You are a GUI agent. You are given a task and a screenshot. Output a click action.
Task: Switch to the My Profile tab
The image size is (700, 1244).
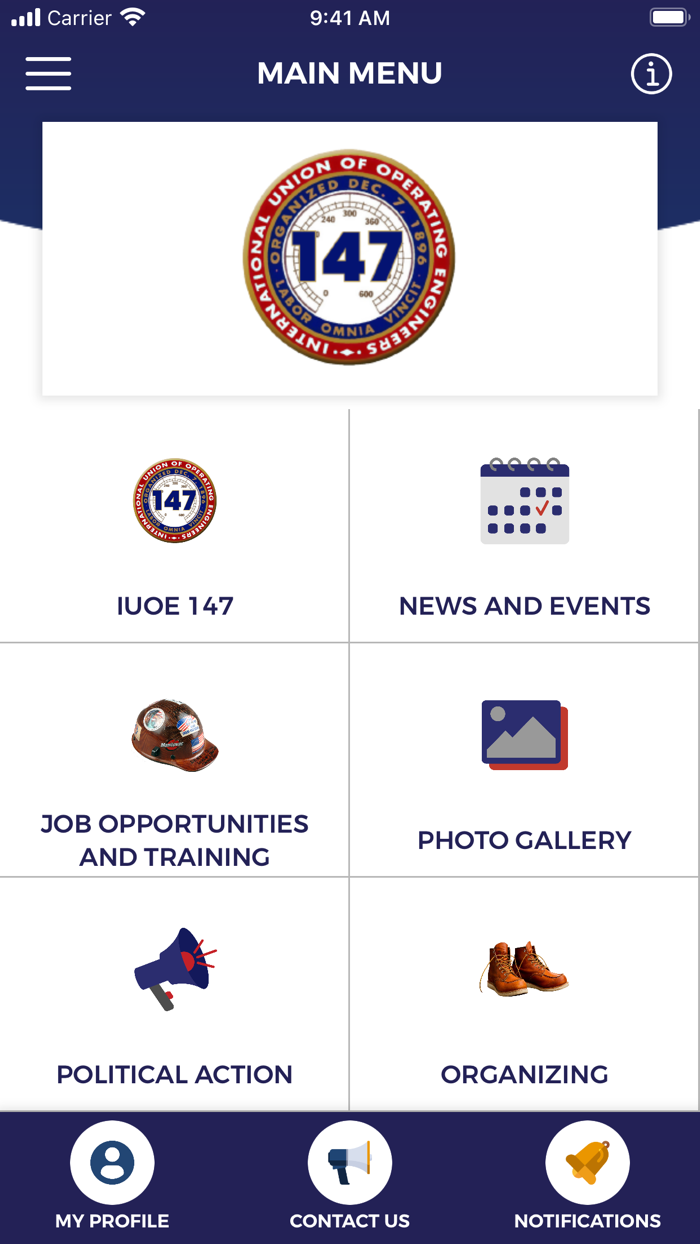click(x=112, y=1175)
